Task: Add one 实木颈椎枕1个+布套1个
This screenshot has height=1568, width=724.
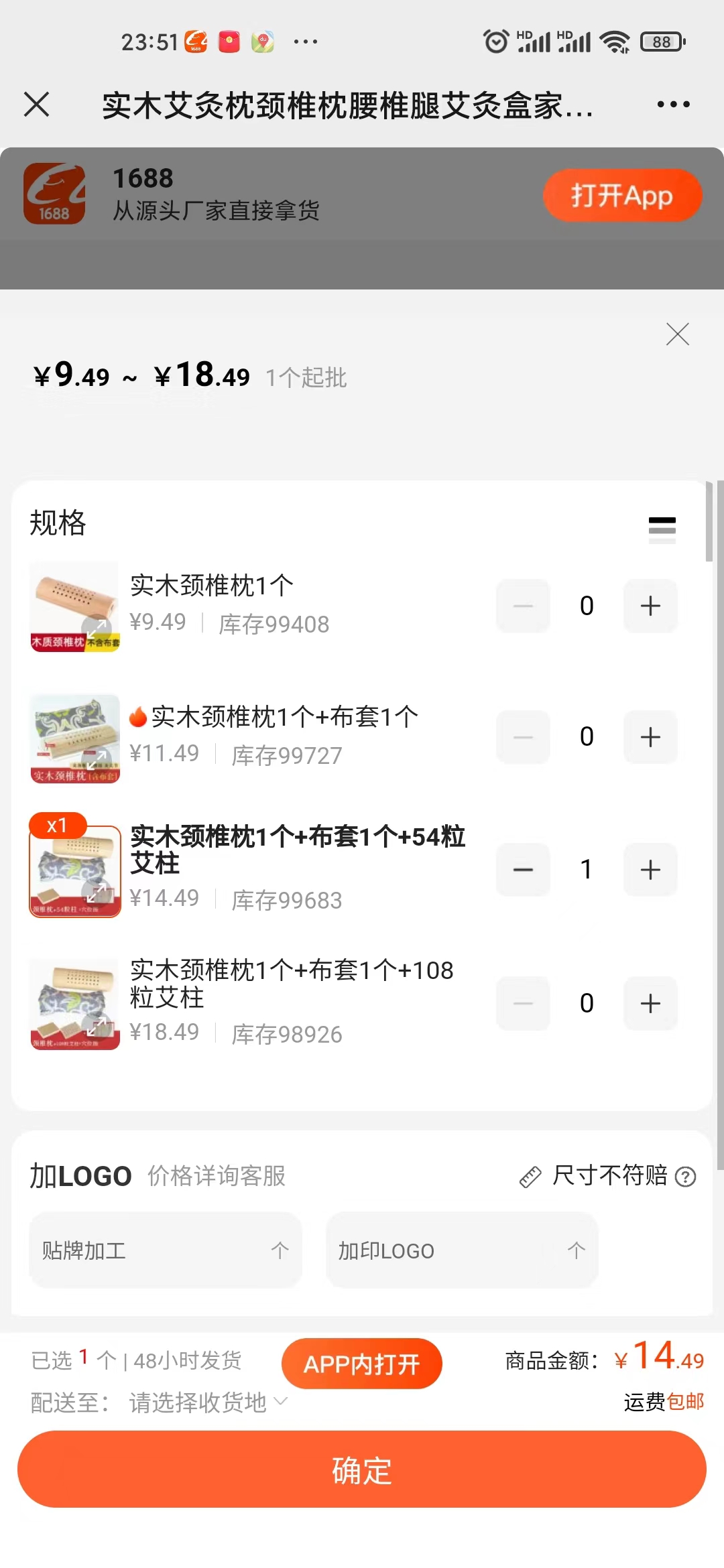Action: pyautogui.click(x=650, y=737)
